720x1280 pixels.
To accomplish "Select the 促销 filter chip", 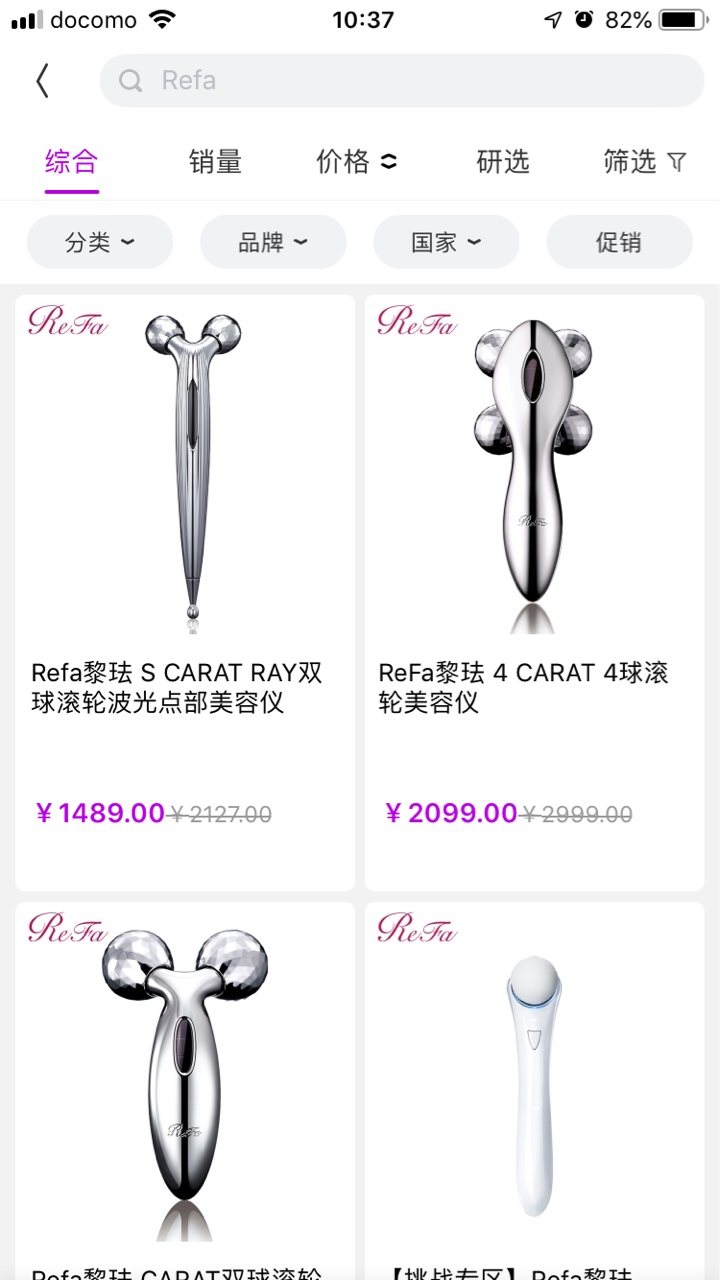I will (x=618, y=242).
